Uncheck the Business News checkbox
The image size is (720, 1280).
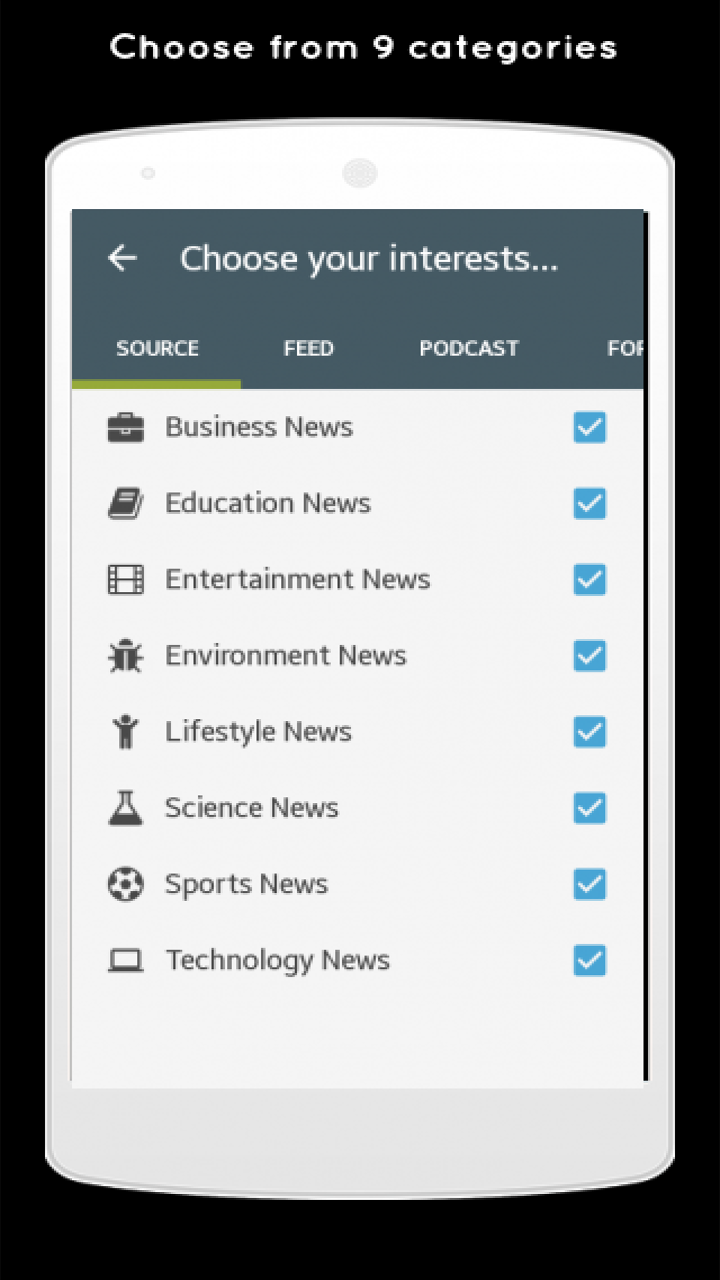(589, 427)
